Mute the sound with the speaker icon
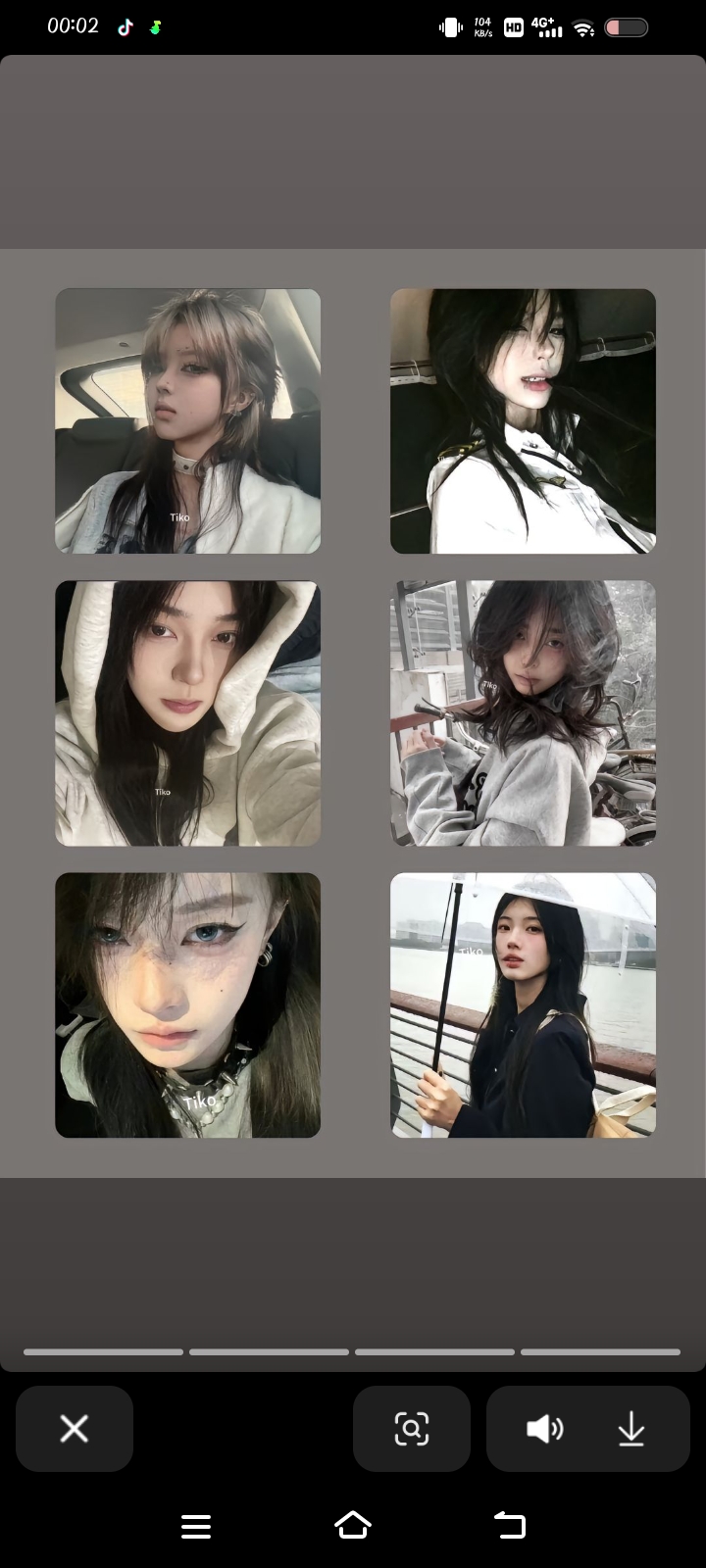 (x=544, y=1429)
